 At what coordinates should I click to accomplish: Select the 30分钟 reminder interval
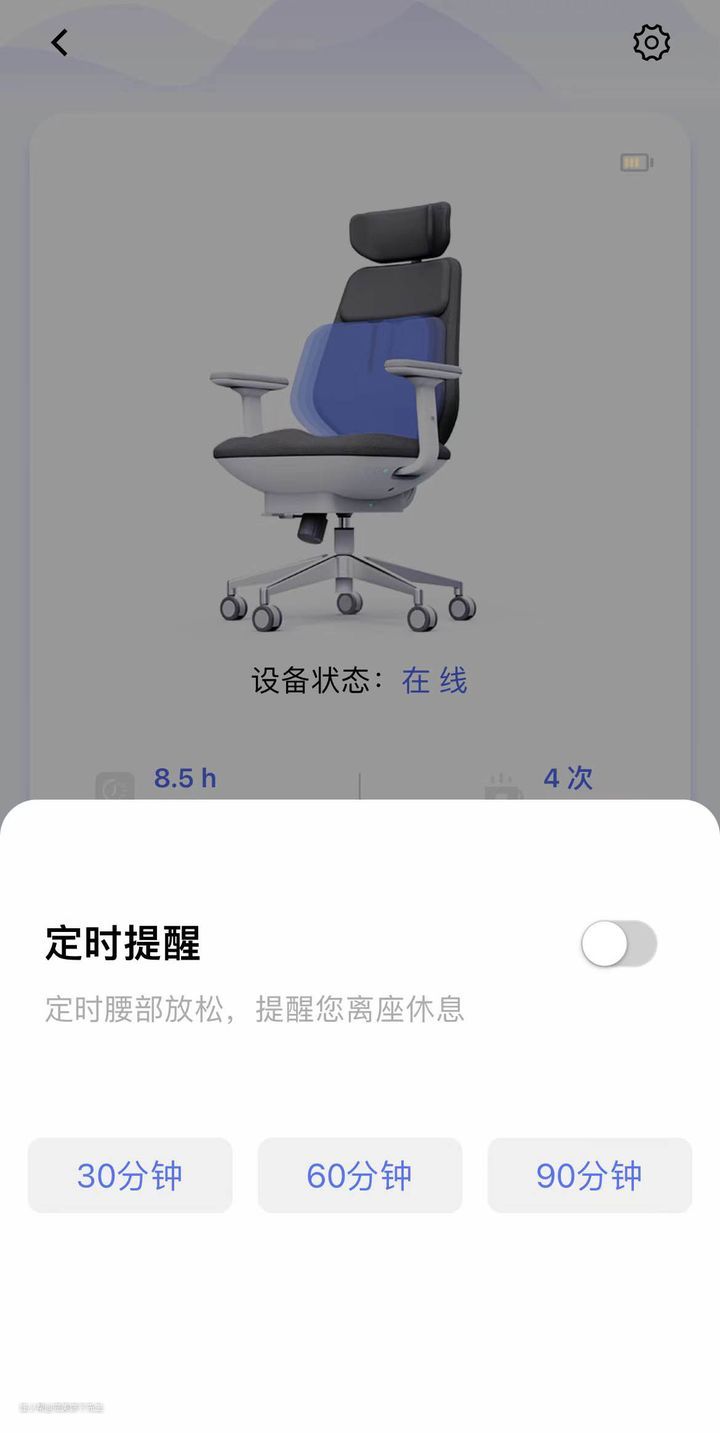click(130, 1175)
